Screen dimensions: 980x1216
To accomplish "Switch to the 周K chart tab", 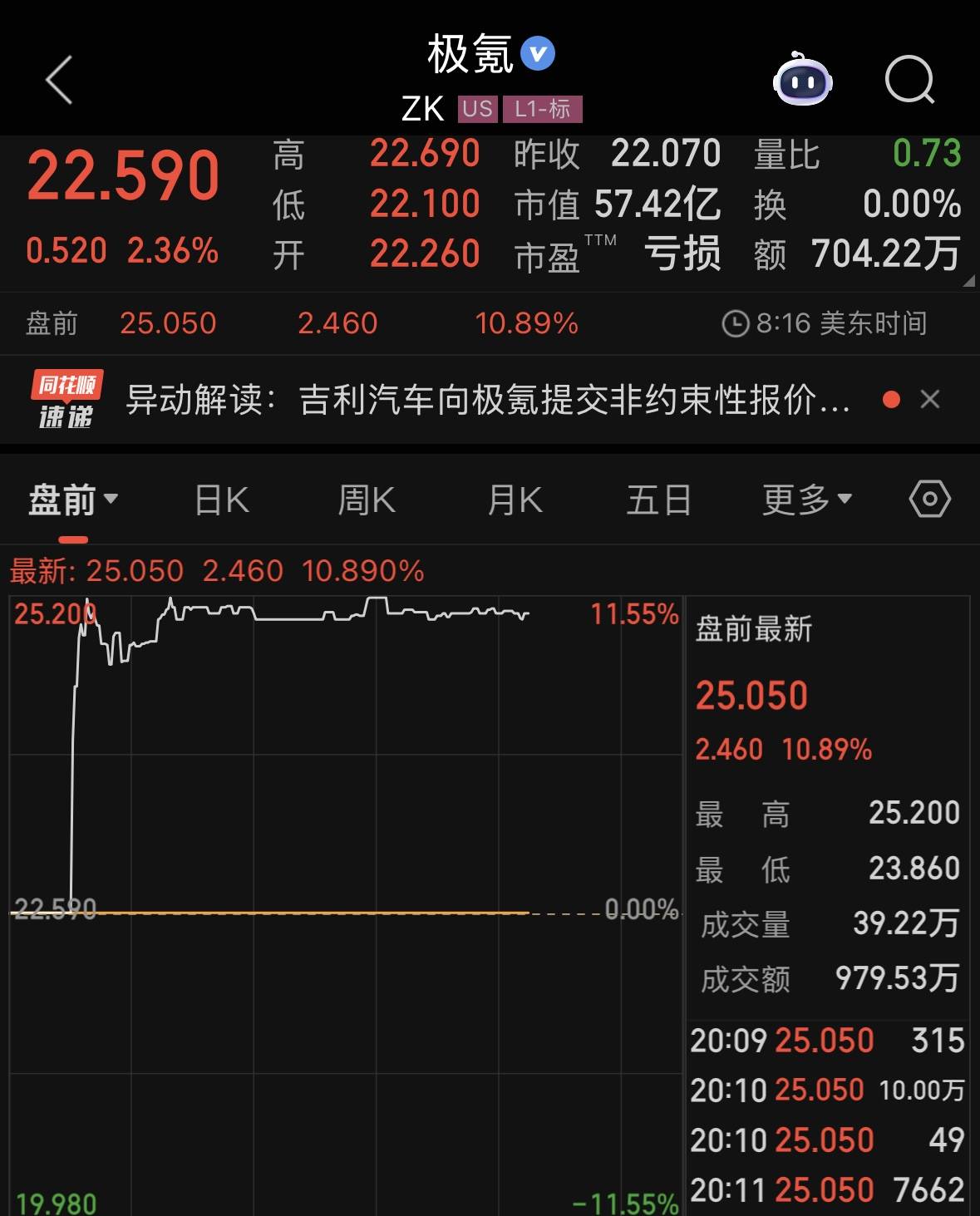I will [367, 500].
